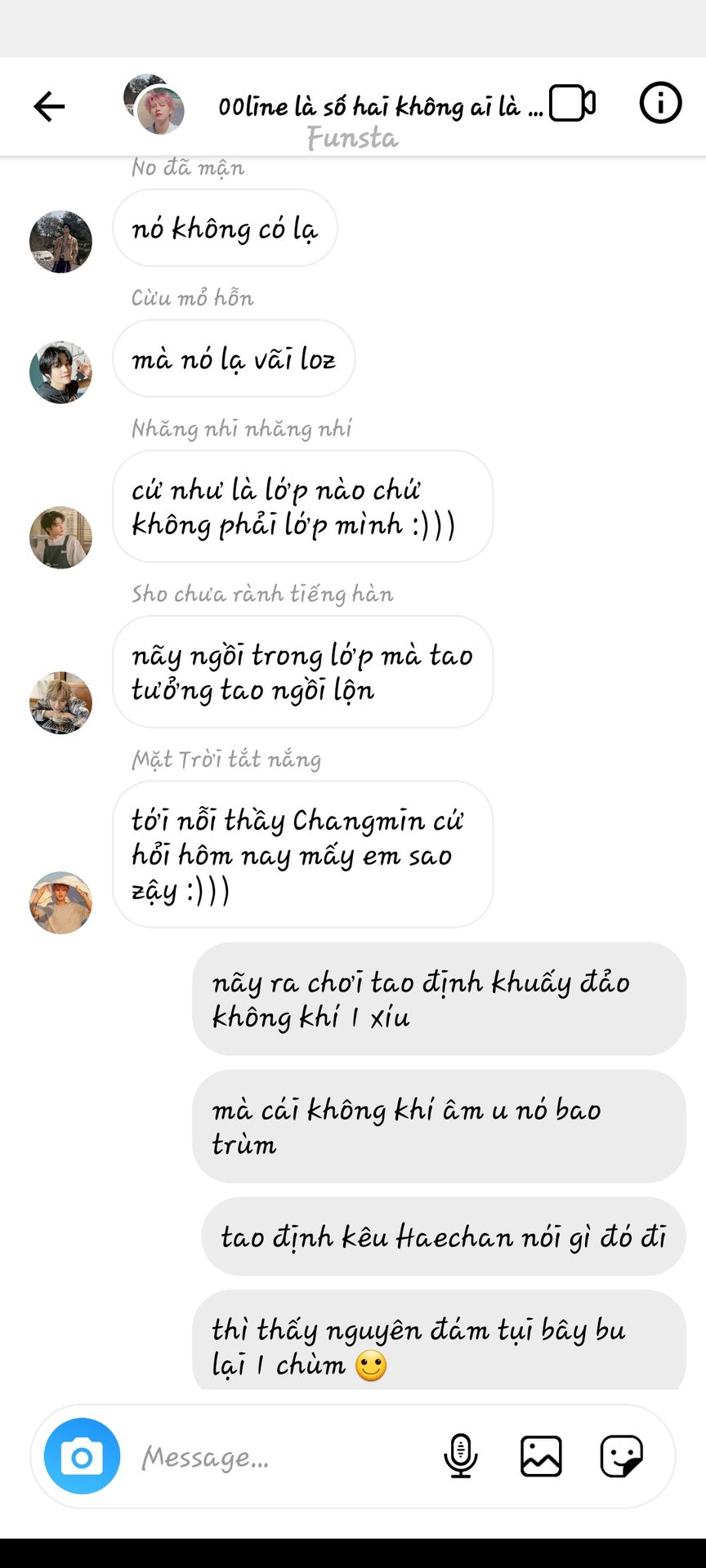Screen dimensions: 706x1568
Task: View profile picture of No đã mận
Action: click(60, 242)
